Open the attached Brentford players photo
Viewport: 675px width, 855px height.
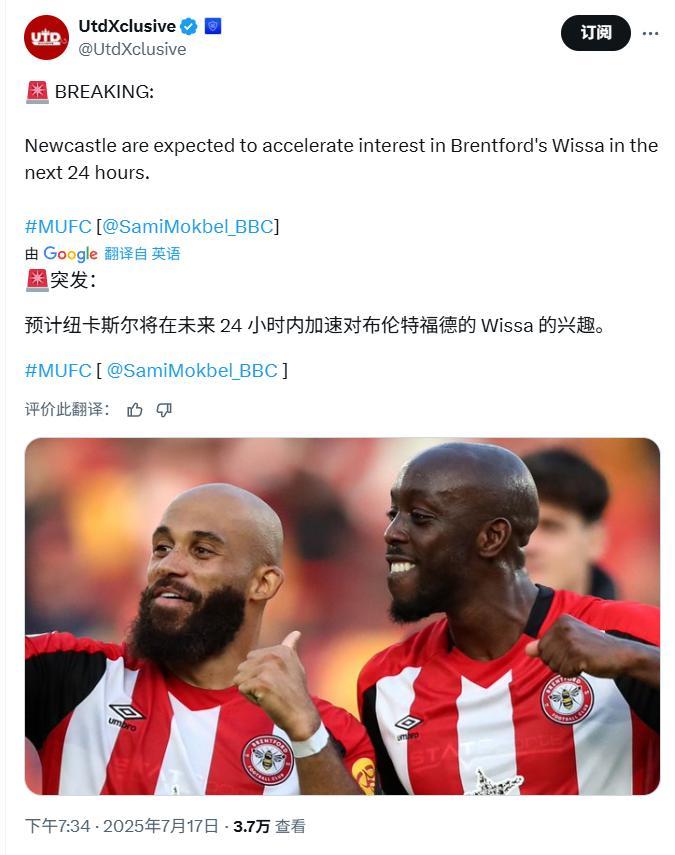(342, 616)
